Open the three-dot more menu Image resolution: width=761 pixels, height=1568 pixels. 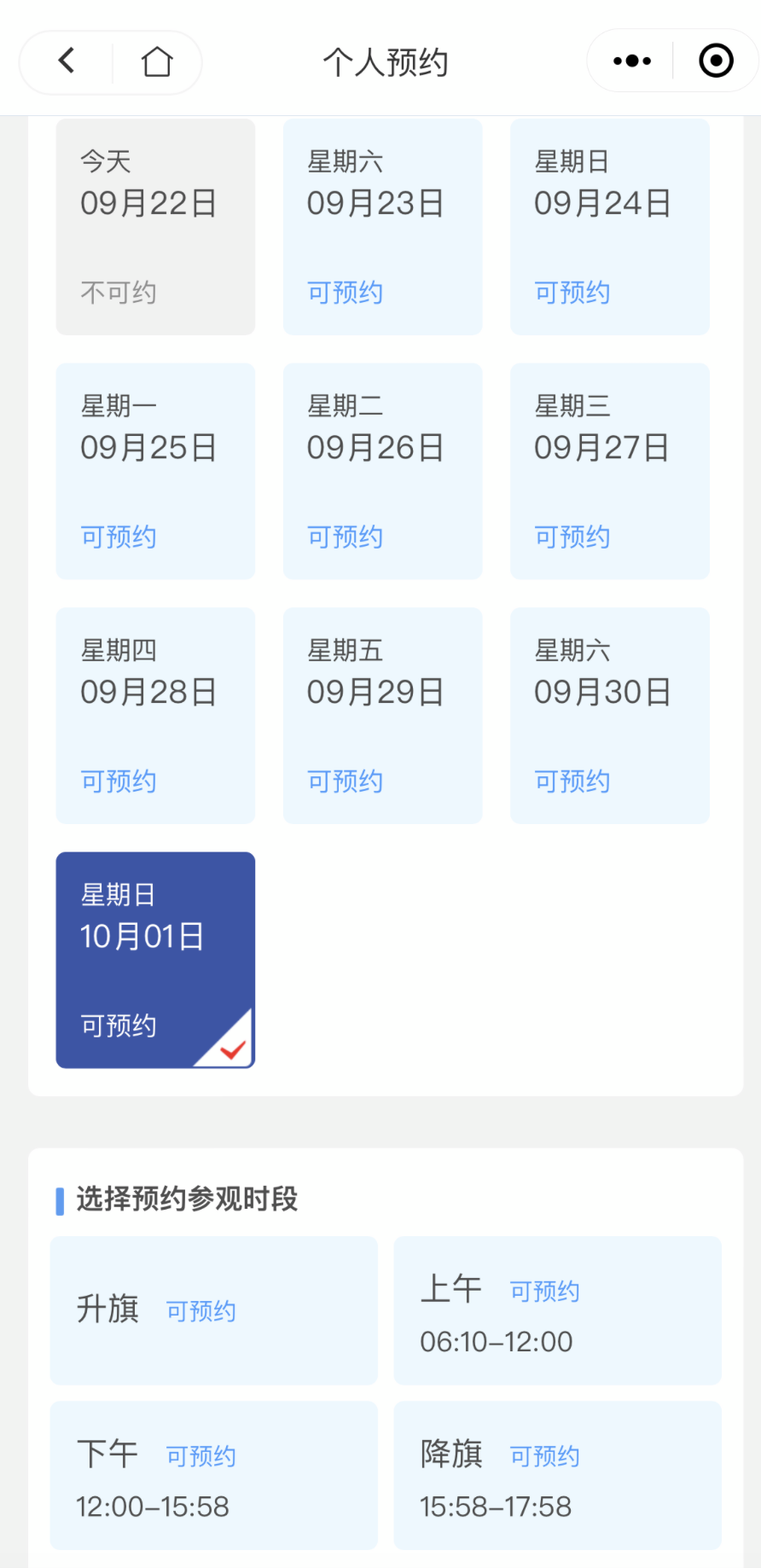click(x=631, y=61)
